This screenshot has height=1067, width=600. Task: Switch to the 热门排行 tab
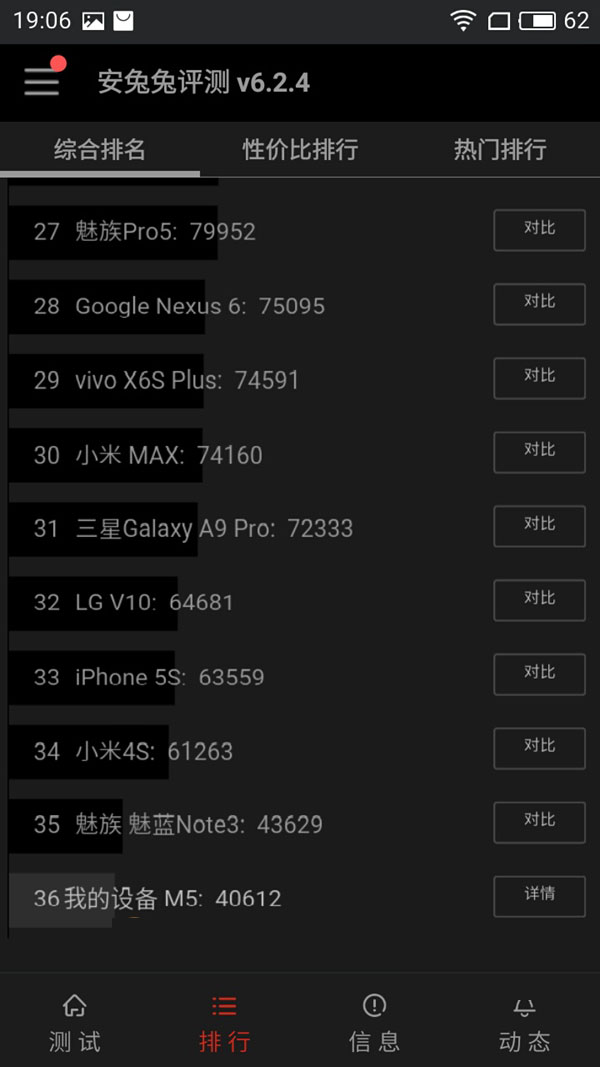(500, 150)
